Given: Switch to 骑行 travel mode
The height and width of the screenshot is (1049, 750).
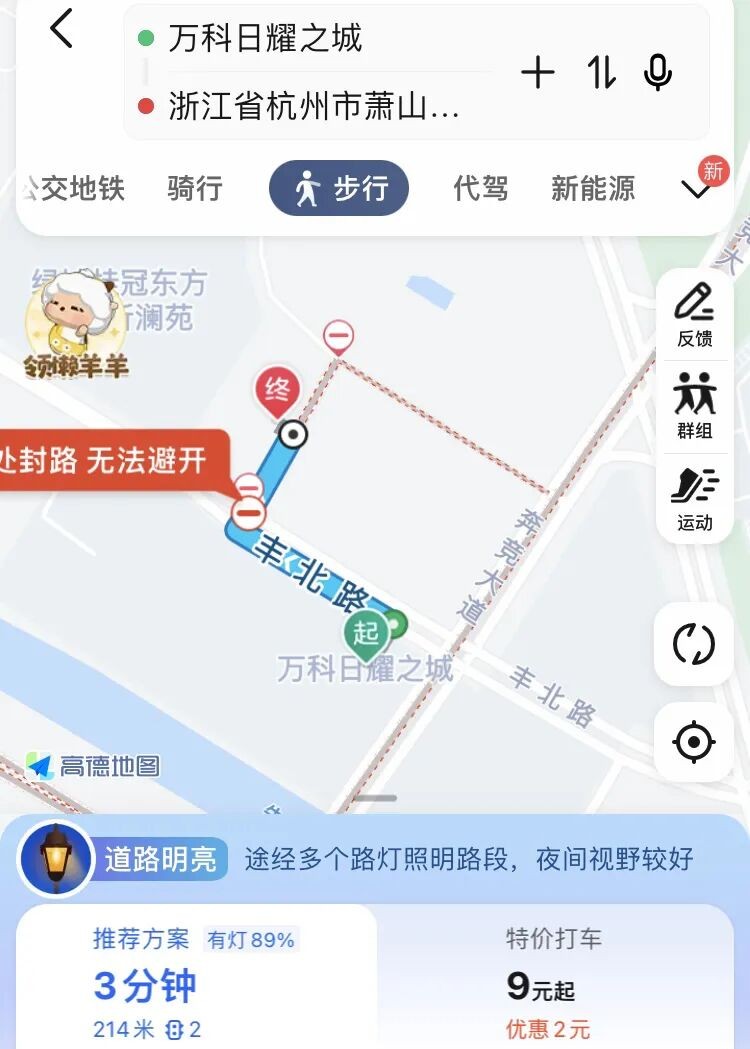Looking at the screenshot, I should [195, 188].
